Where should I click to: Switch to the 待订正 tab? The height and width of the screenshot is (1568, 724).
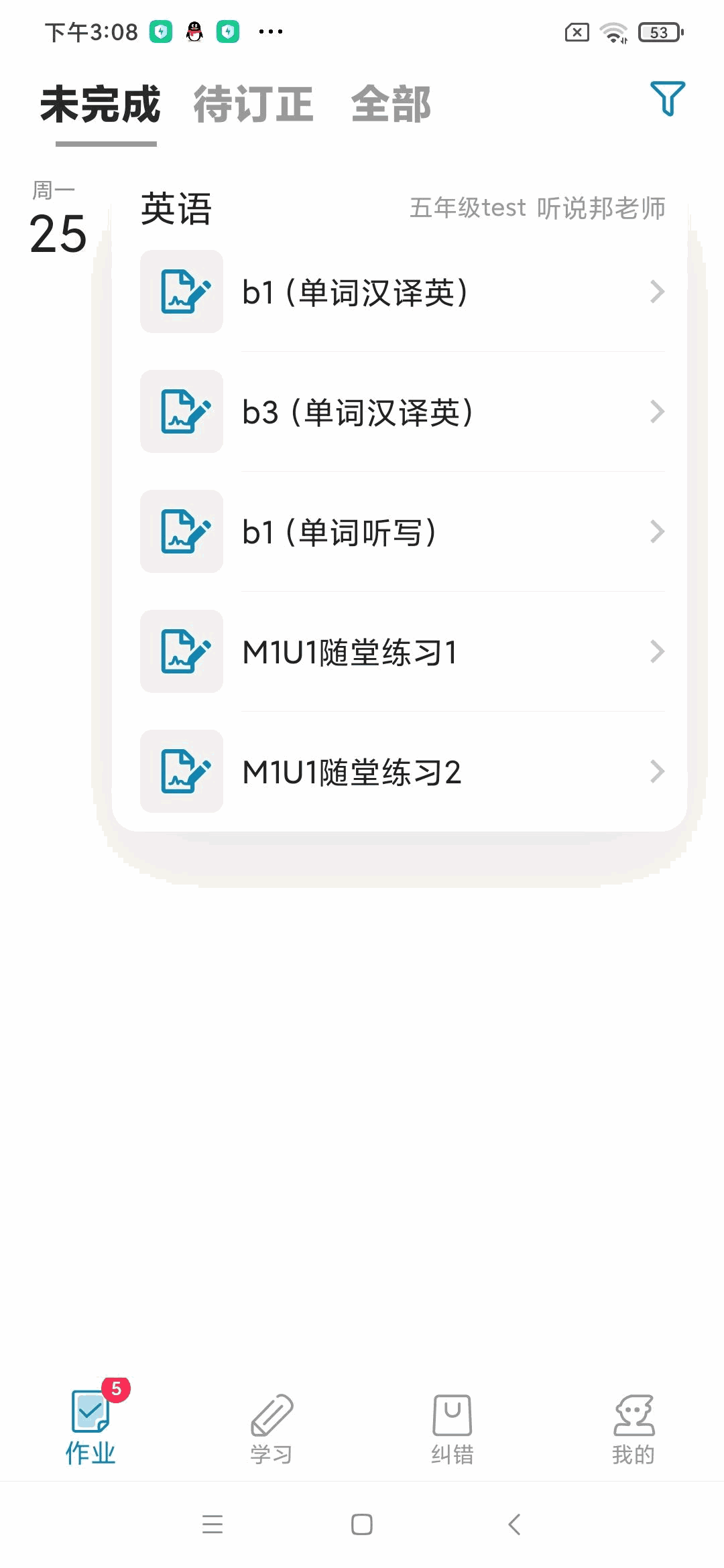253,105
